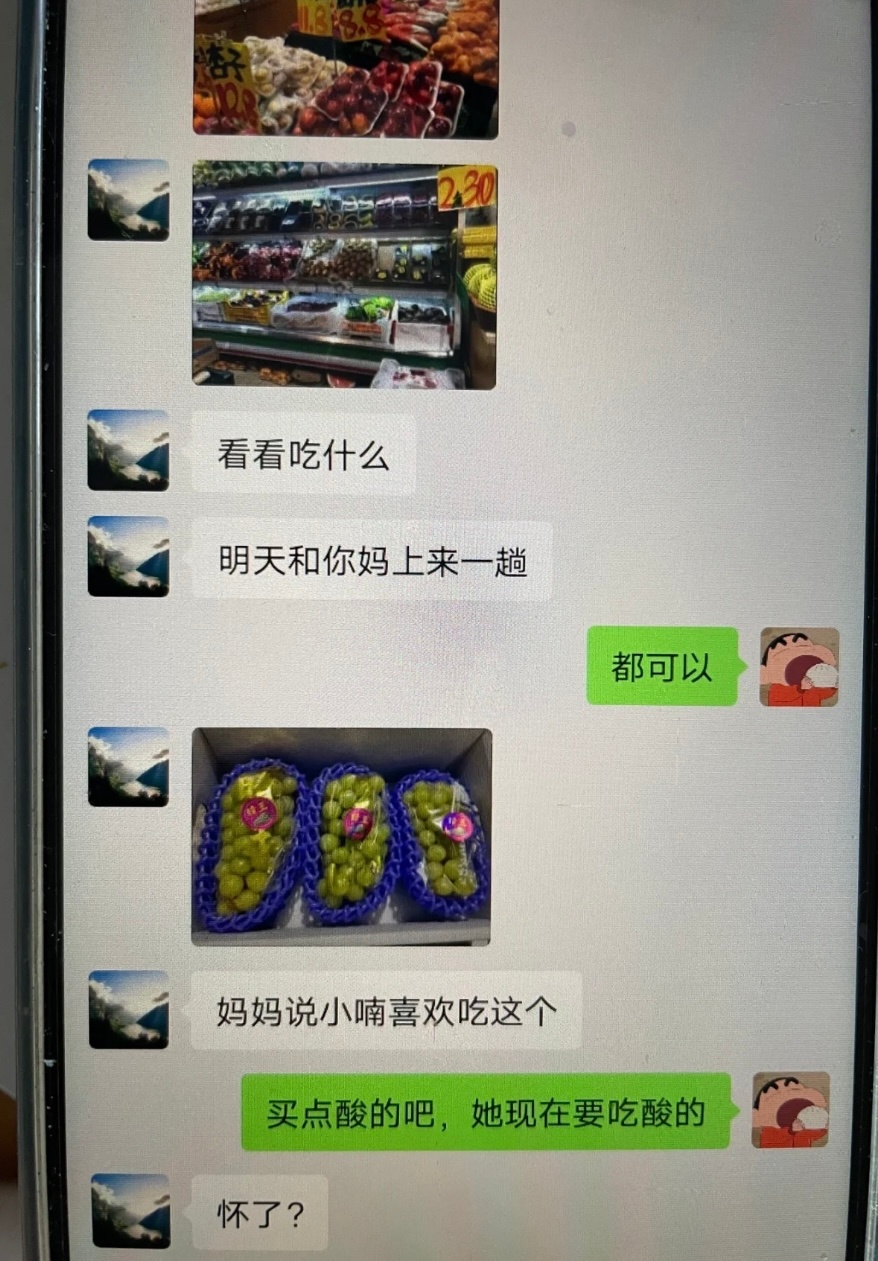Open the fruit shelf photo with the 2.30 price sign
This screenshot has width=878, height=1261.
[344, 276]
